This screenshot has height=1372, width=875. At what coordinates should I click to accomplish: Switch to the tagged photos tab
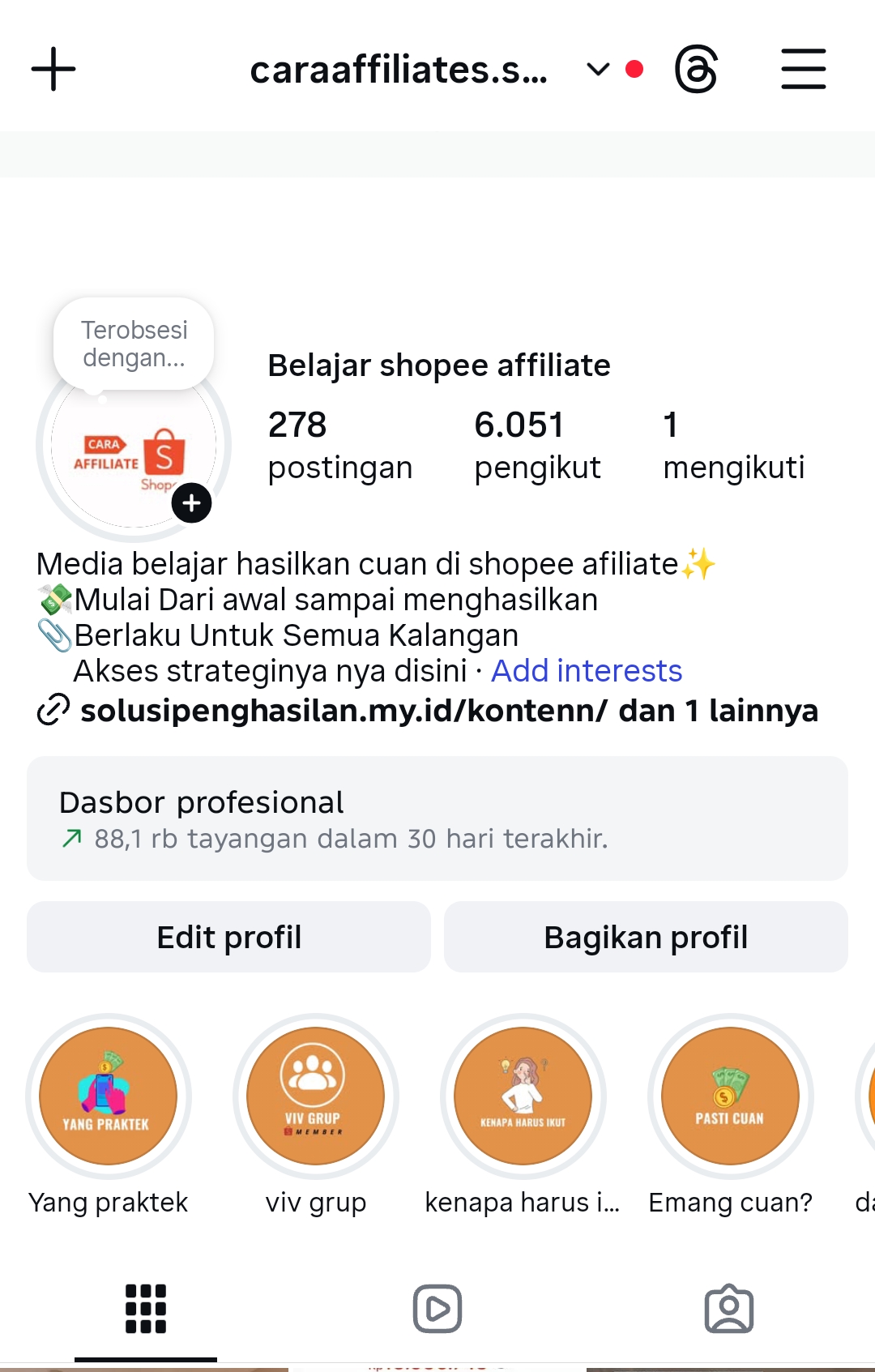tap(729, 1309)
